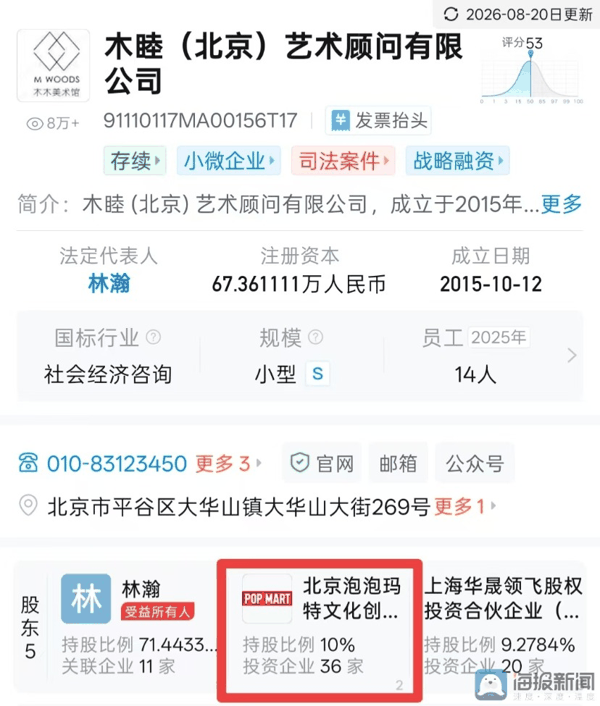This screenshot has width=600, height=706.
Task: Tap the 存续 status chip
Action: (x=135, y=160)
